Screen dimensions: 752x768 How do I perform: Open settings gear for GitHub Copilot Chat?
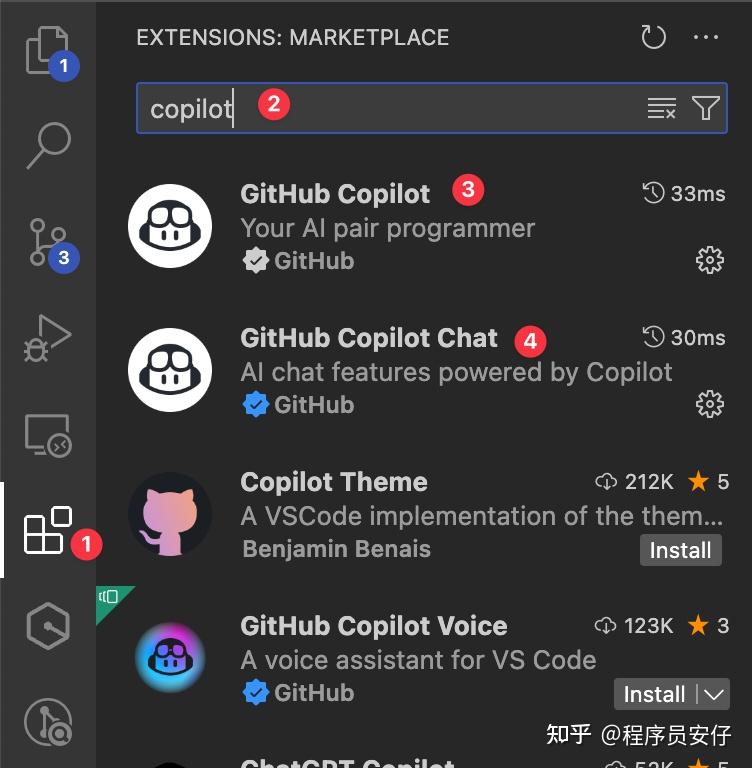coord(710,404)
